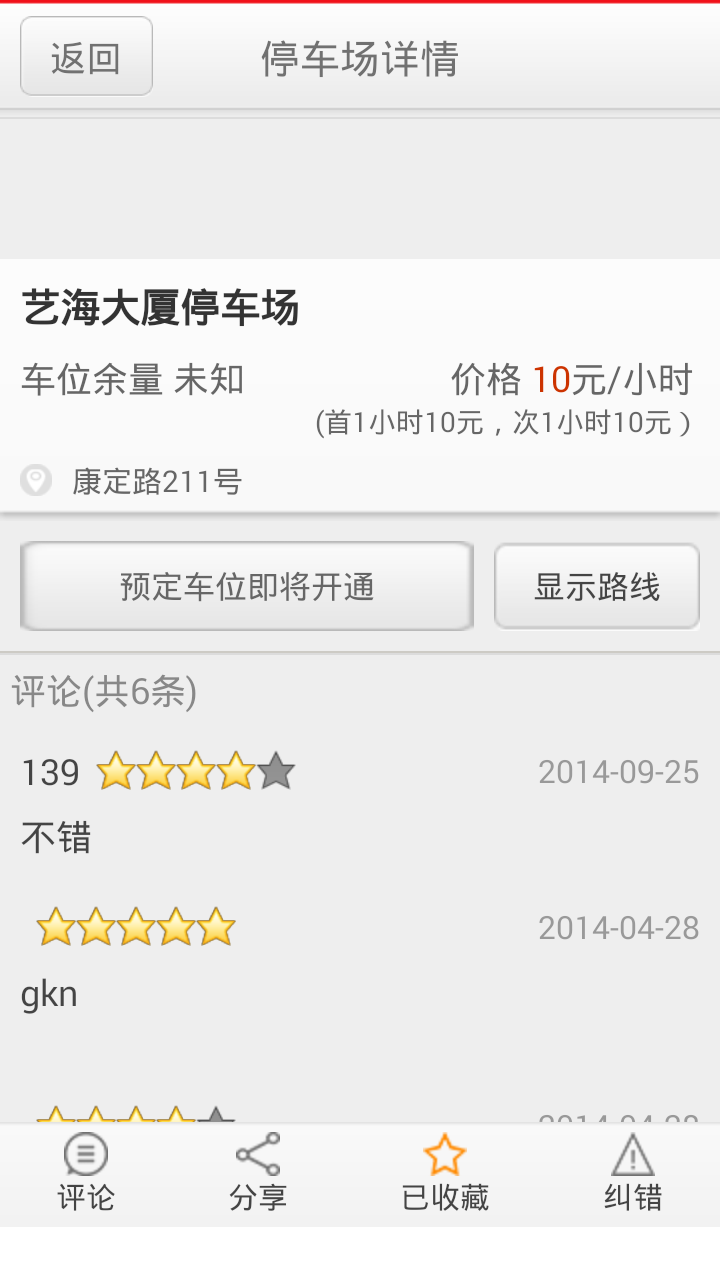The image size is (720, 1280).
Task: Toggle the 已收藏 favorite star
Action: 445,1173
